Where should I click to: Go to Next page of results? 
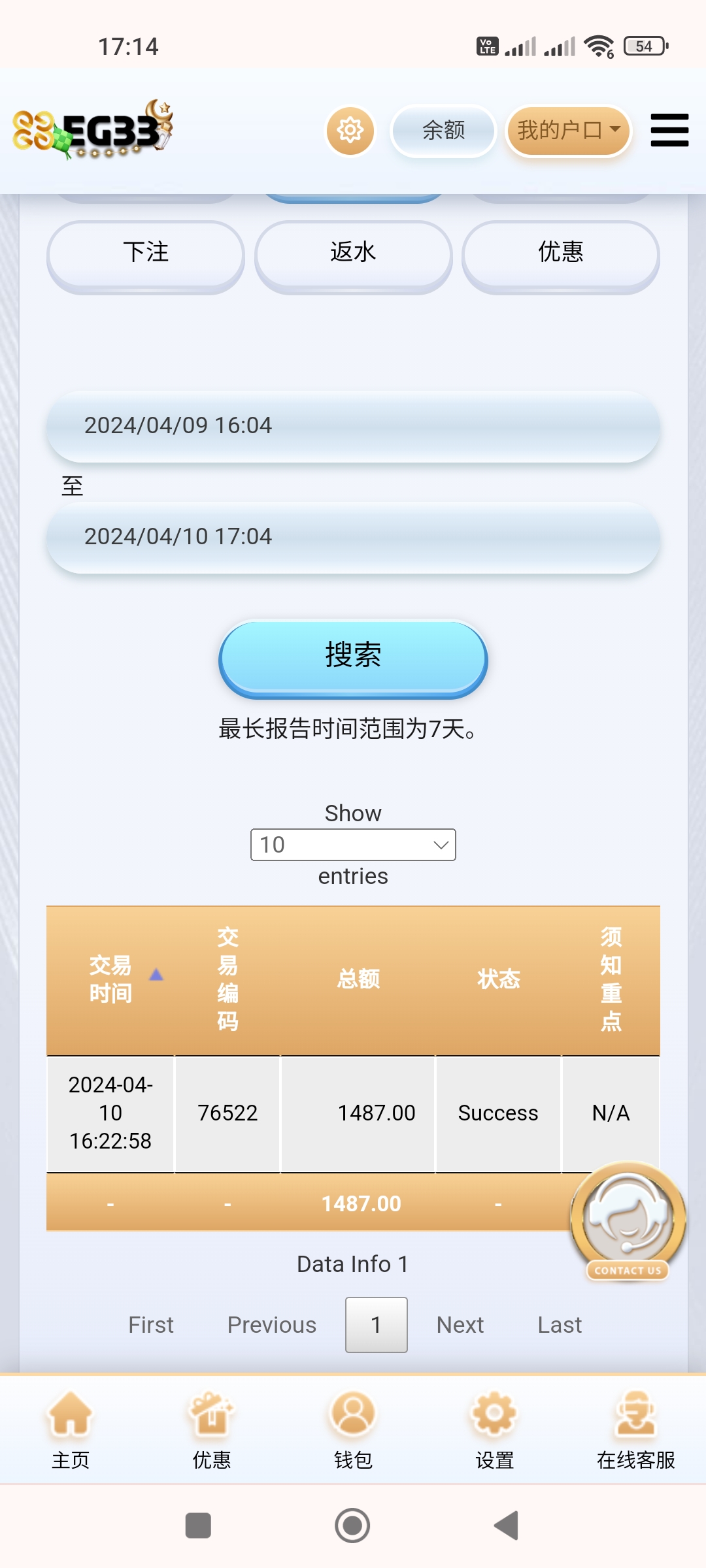(459, 1324)
